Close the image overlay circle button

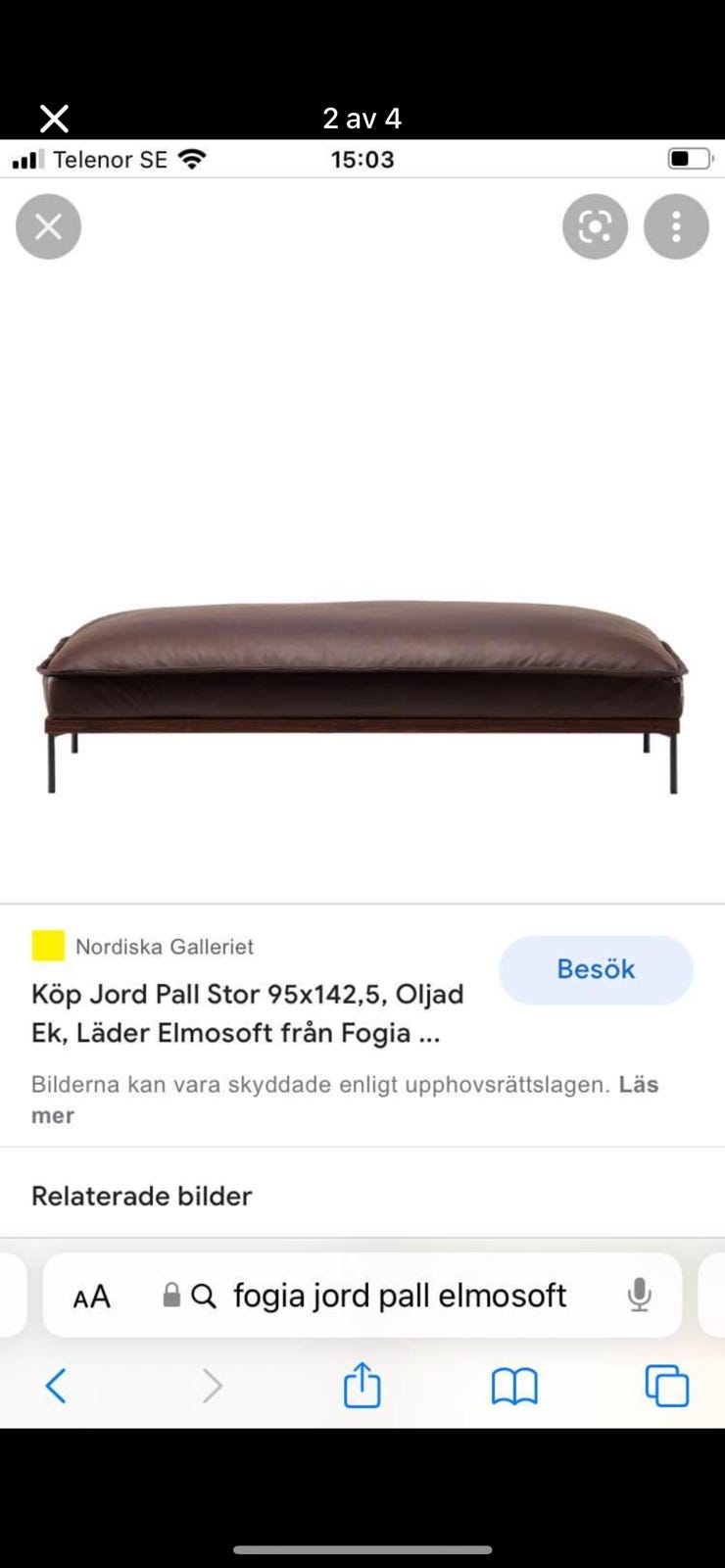pos(48,226)
